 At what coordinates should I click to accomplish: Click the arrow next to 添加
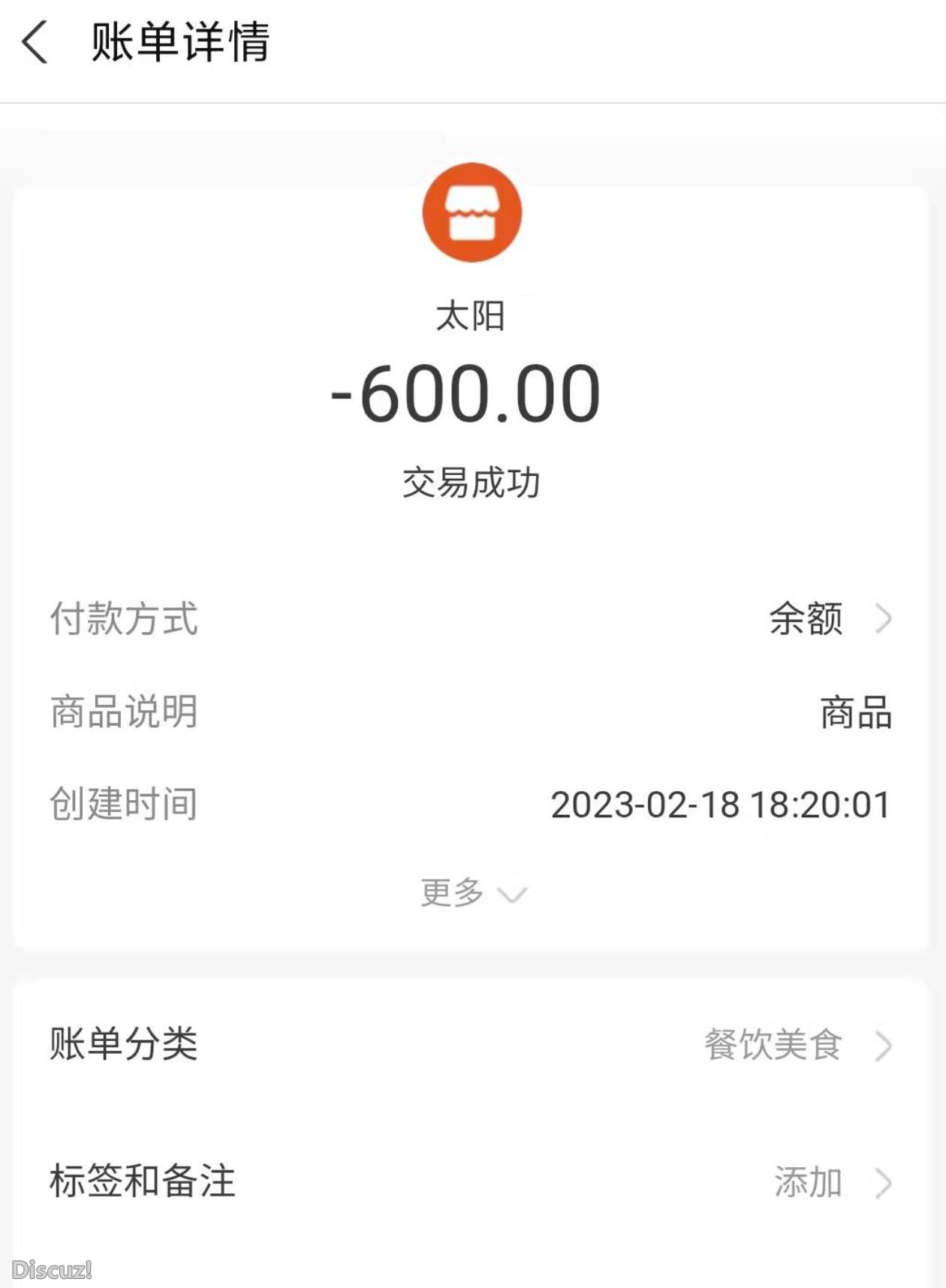click(x=884, y=1178)
